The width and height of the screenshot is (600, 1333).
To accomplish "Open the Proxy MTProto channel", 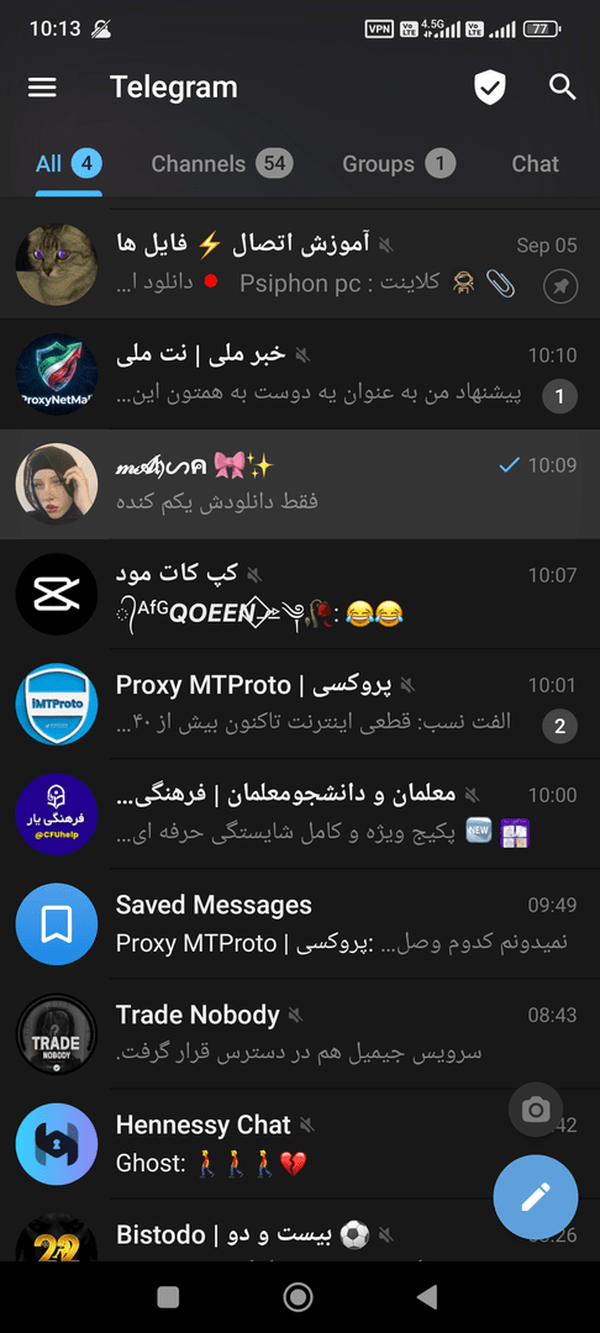I will click(300, 704).
